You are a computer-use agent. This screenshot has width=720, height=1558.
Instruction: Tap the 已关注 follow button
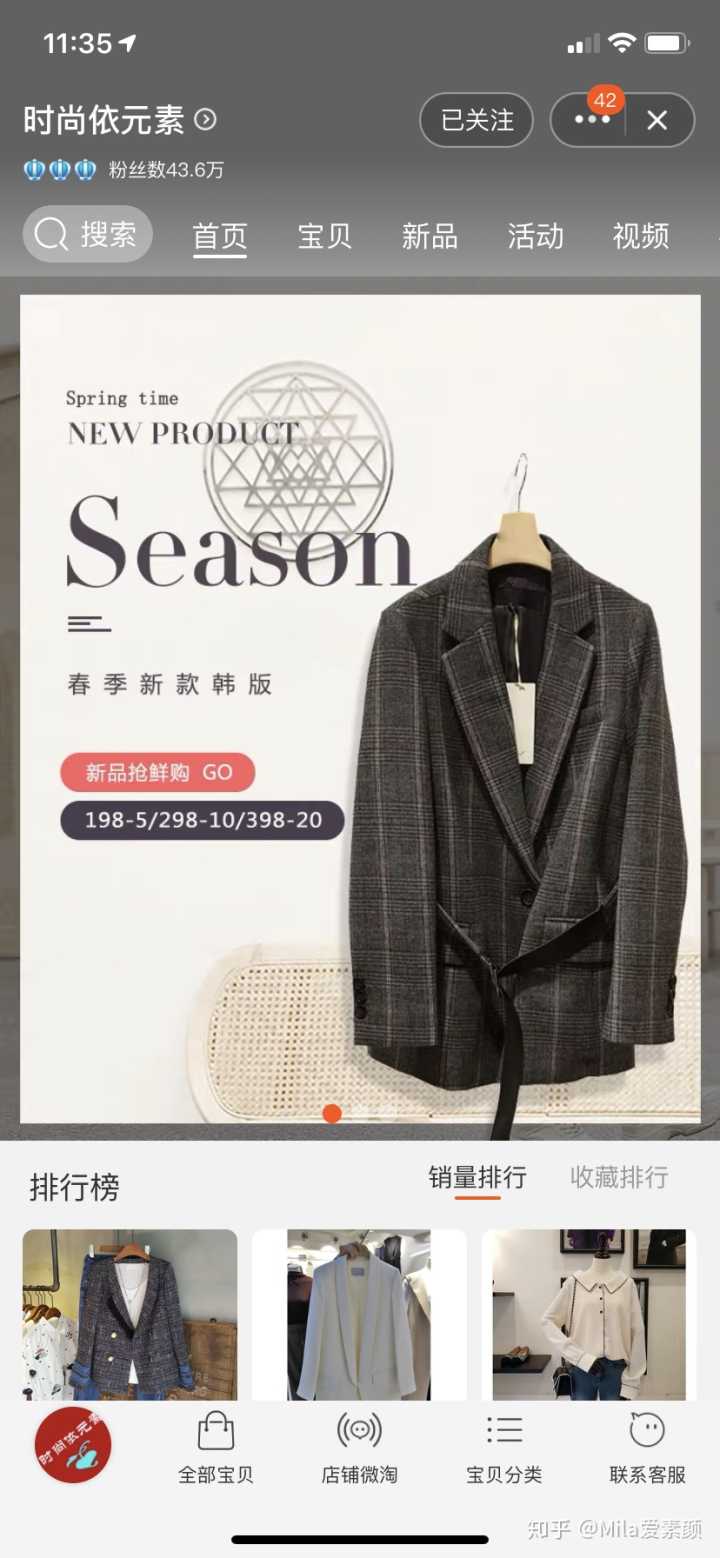pos(477,120)
